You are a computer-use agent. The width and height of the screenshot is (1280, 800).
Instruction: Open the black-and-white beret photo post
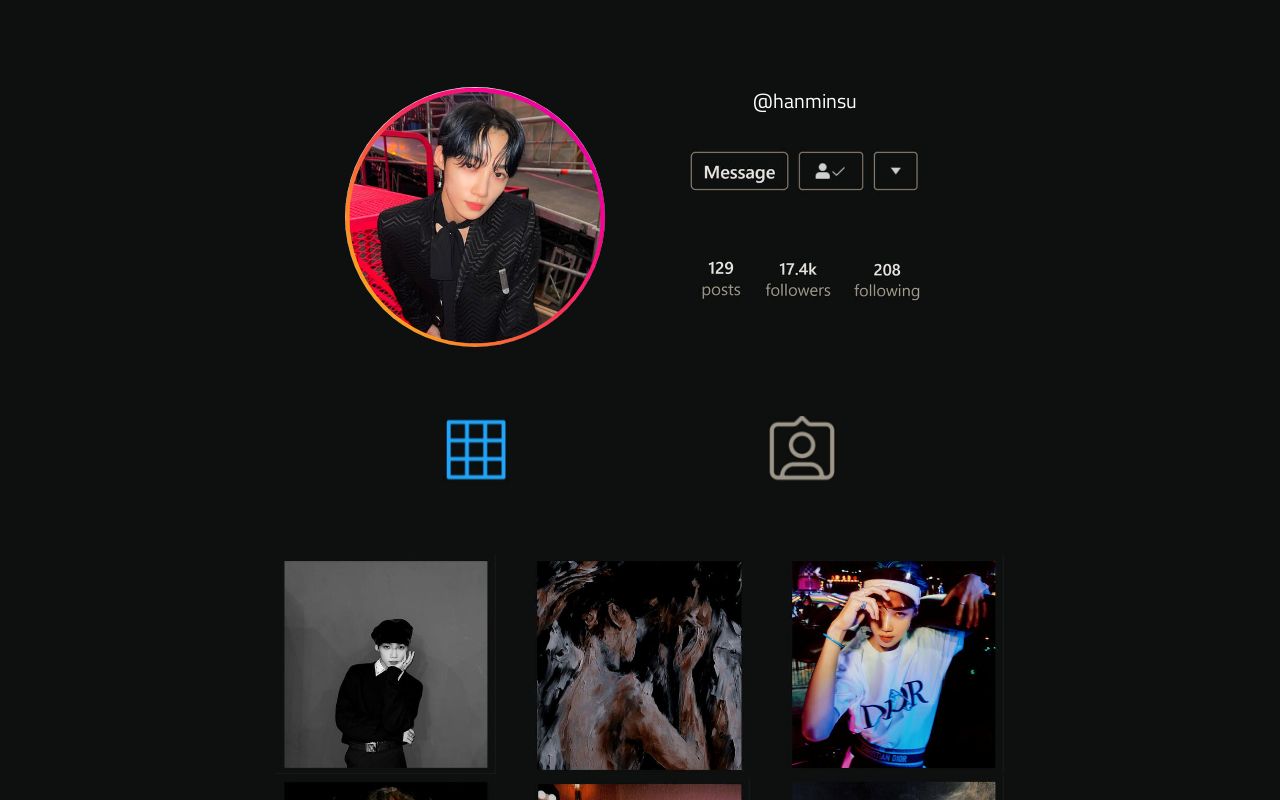(x=386, y=664)
